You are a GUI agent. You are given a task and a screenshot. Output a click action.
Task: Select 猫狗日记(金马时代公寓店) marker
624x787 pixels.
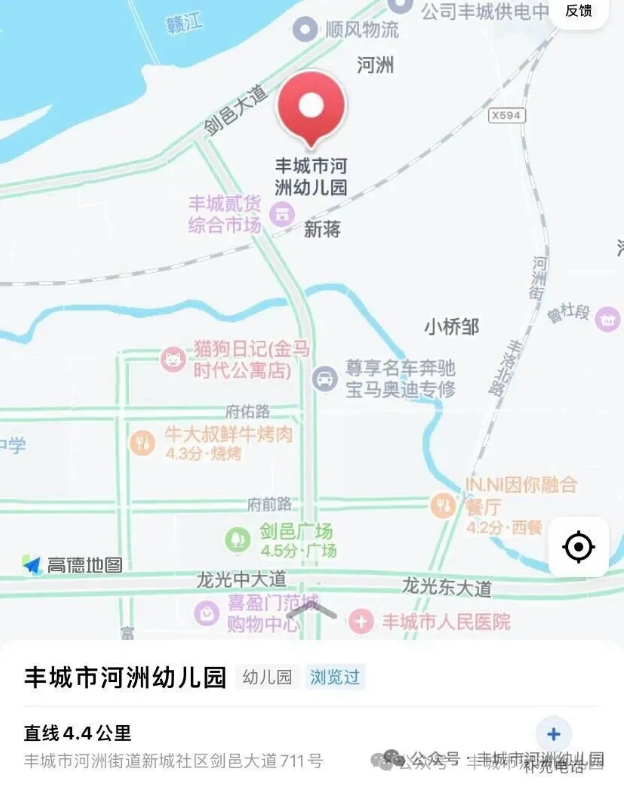point(174,359)
